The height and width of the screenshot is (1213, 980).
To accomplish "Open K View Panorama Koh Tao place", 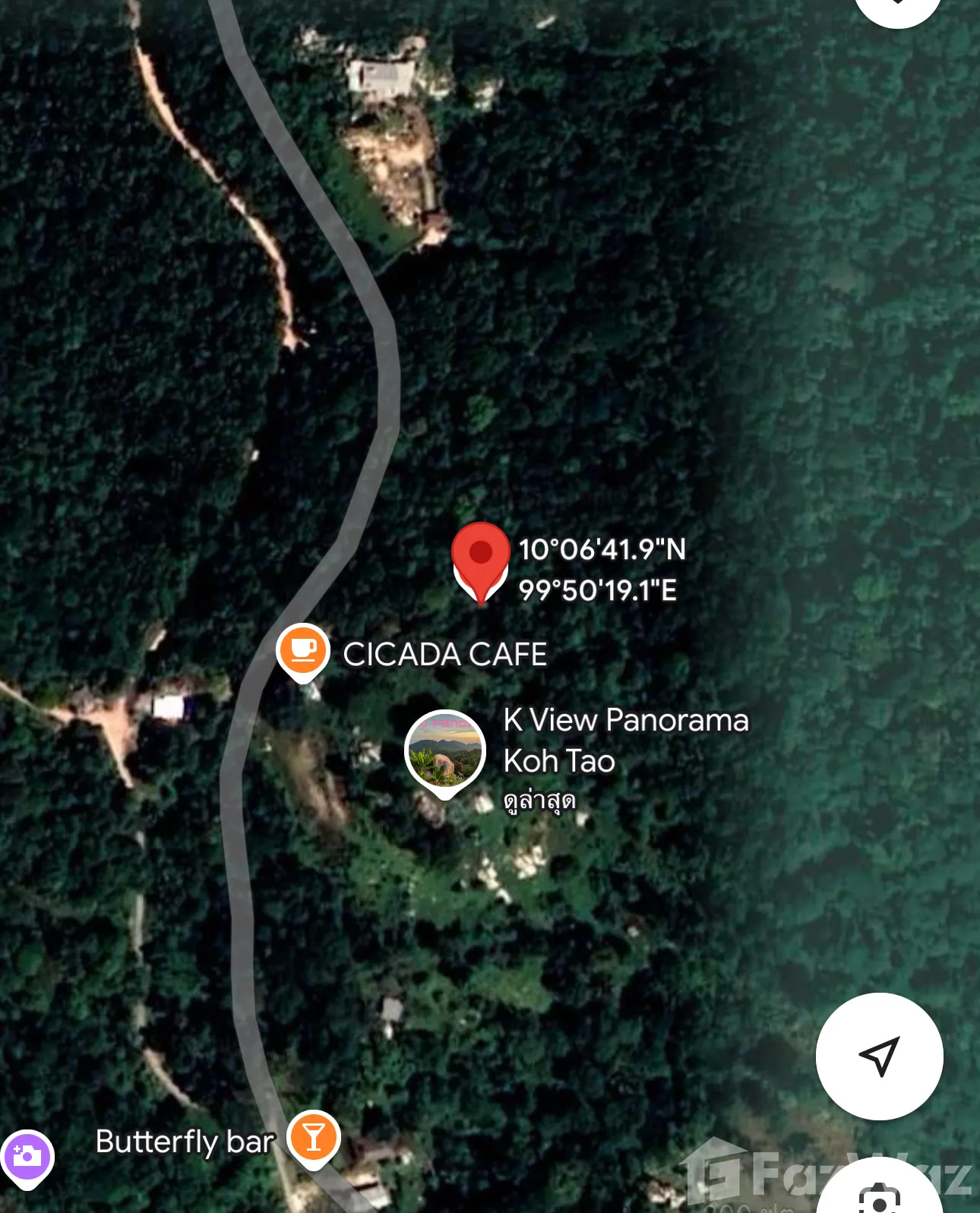I will pos(445,751).
